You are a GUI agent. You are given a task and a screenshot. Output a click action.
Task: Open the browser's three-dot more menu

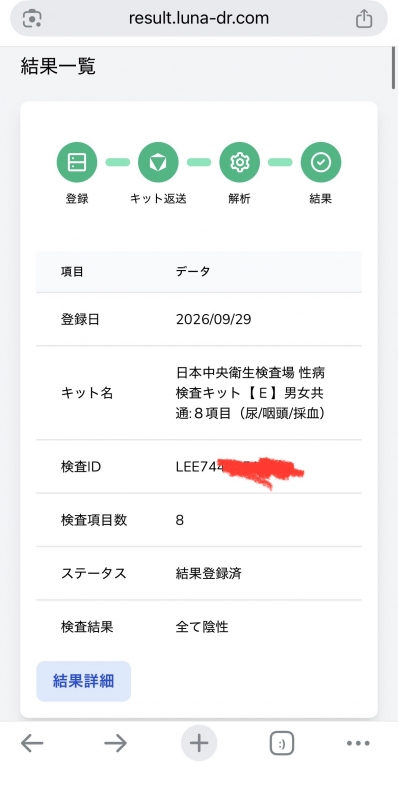[358, 743]
